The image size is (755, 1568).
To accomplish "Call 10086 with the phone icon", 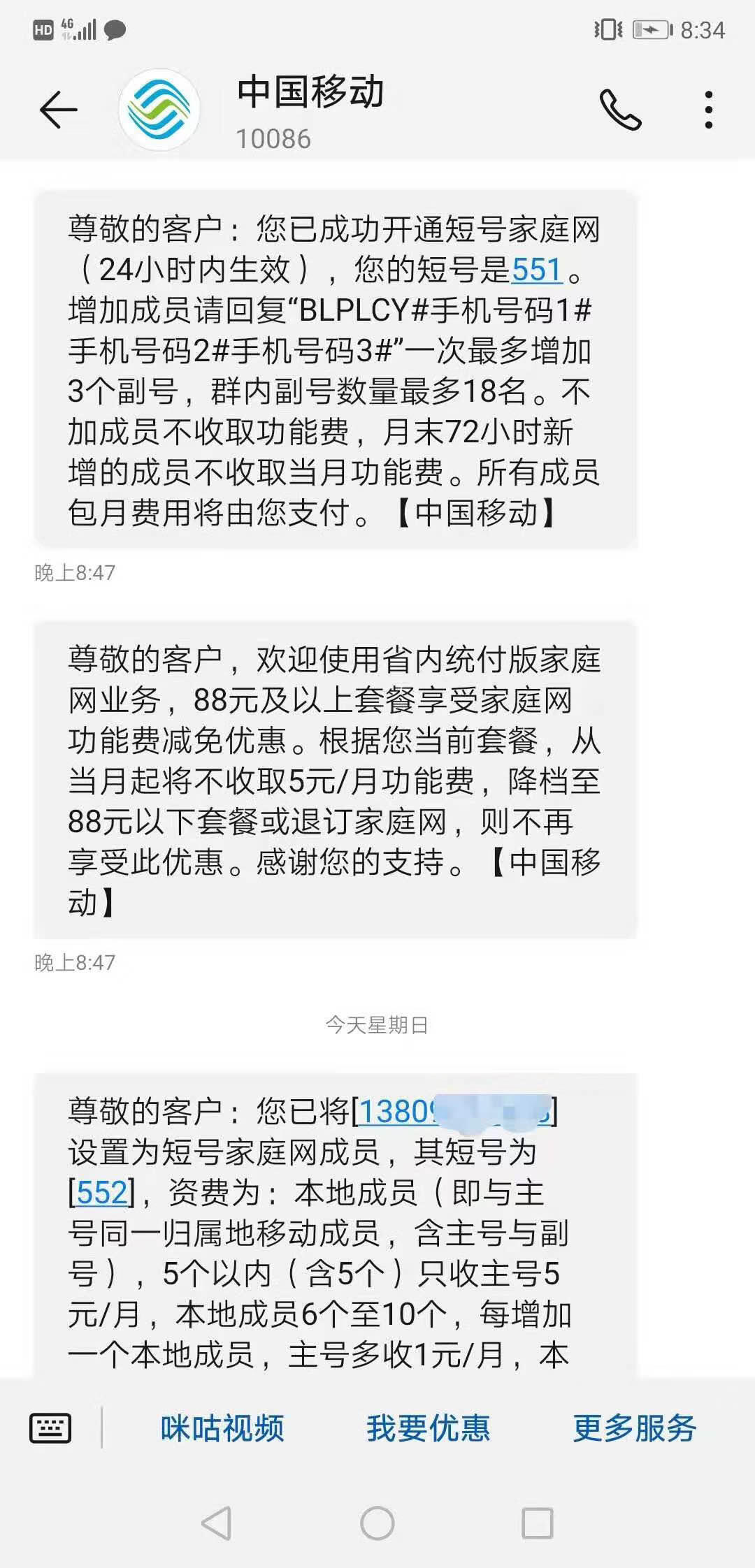I will [x=620, y=110].
